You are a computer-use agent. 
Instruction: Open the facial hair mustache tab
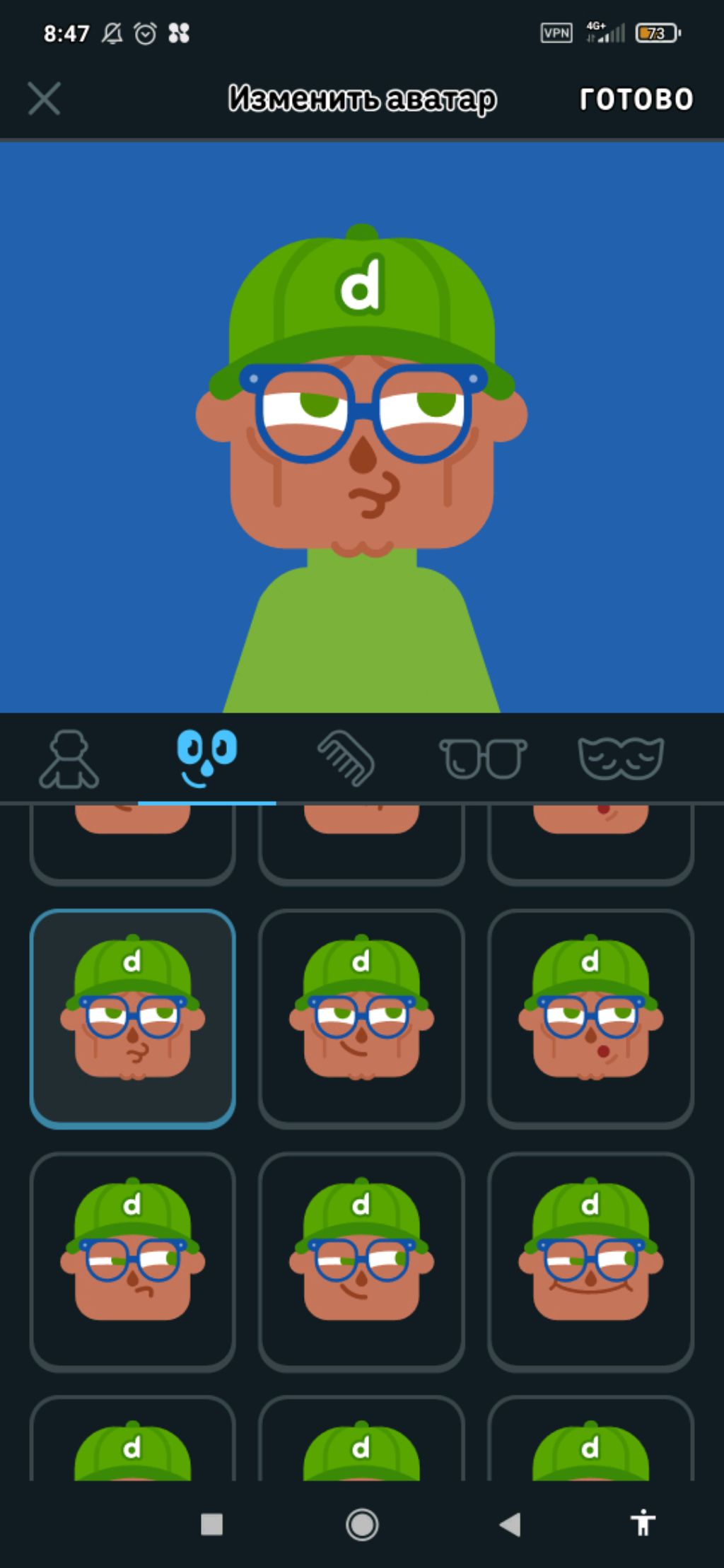pyautogui.click(x=621, y=760)
